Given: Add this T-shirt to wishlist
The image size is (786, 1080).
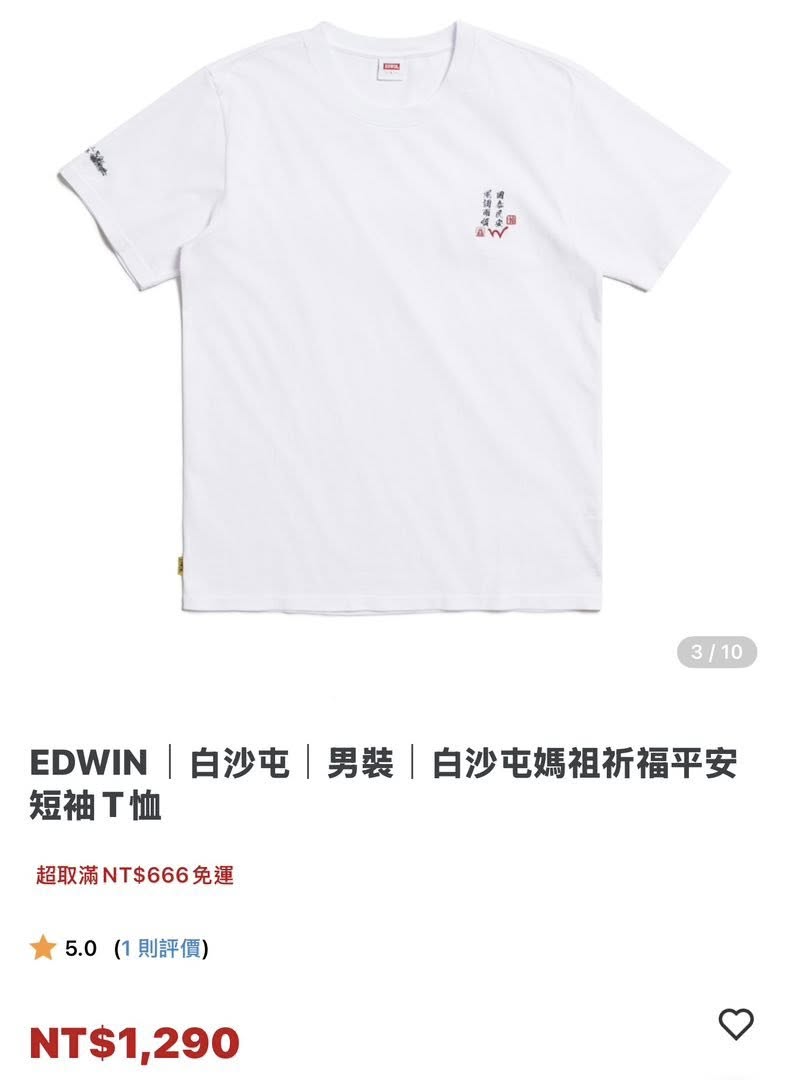Looking at the screenshot, I should [x=736, y=1025].
